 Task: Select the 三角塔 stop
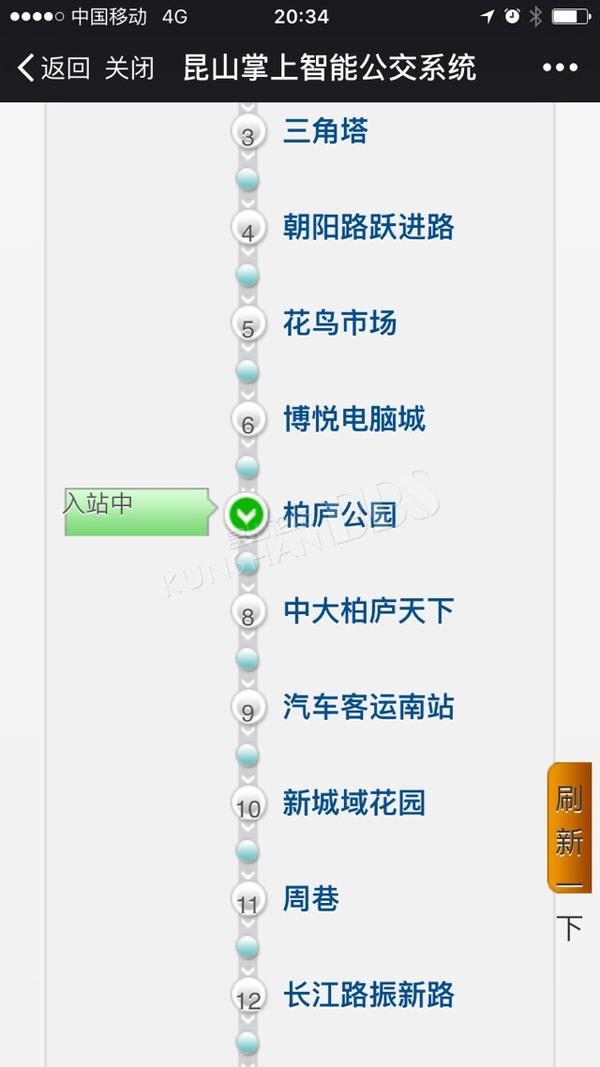(x=324, y=131)
